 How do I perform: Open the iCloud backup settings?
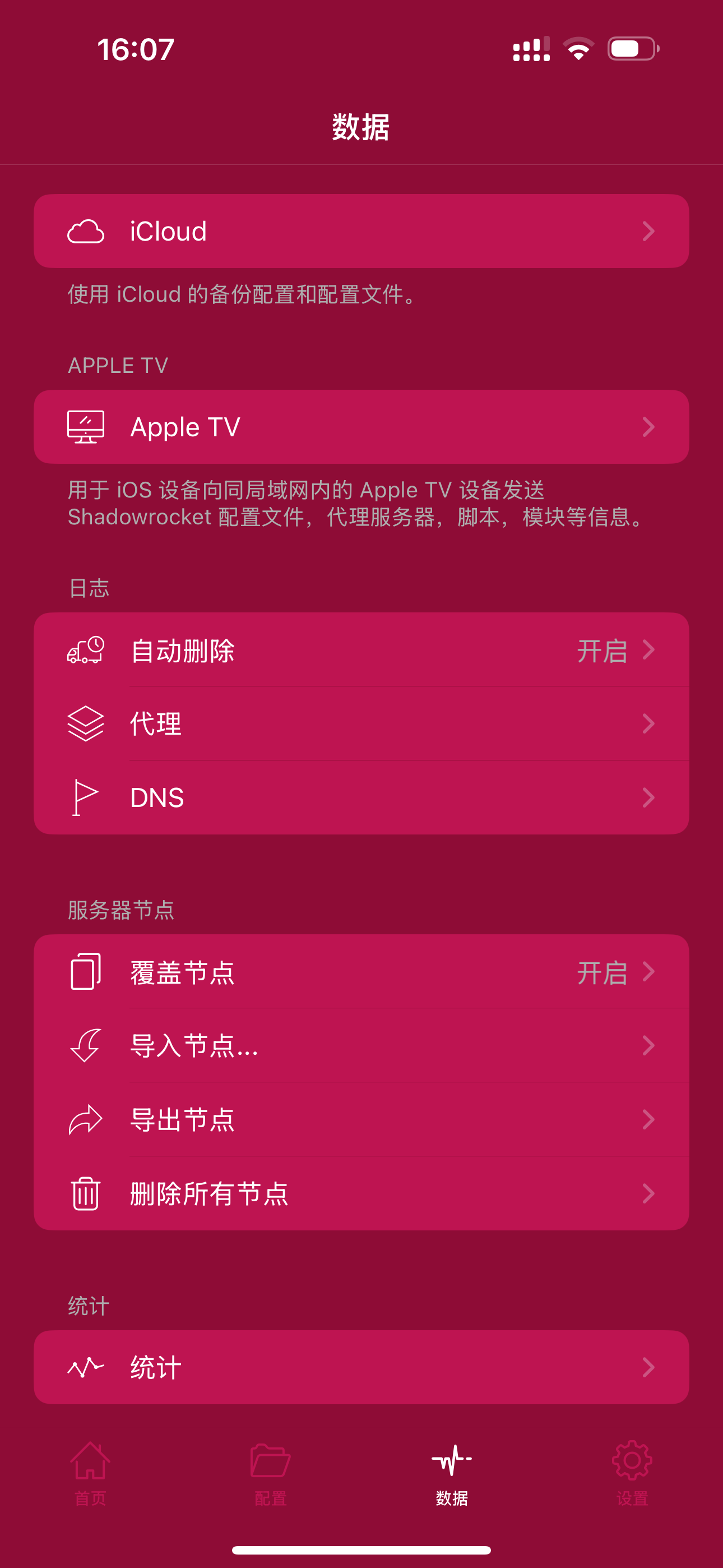click(x=361, y=231)
